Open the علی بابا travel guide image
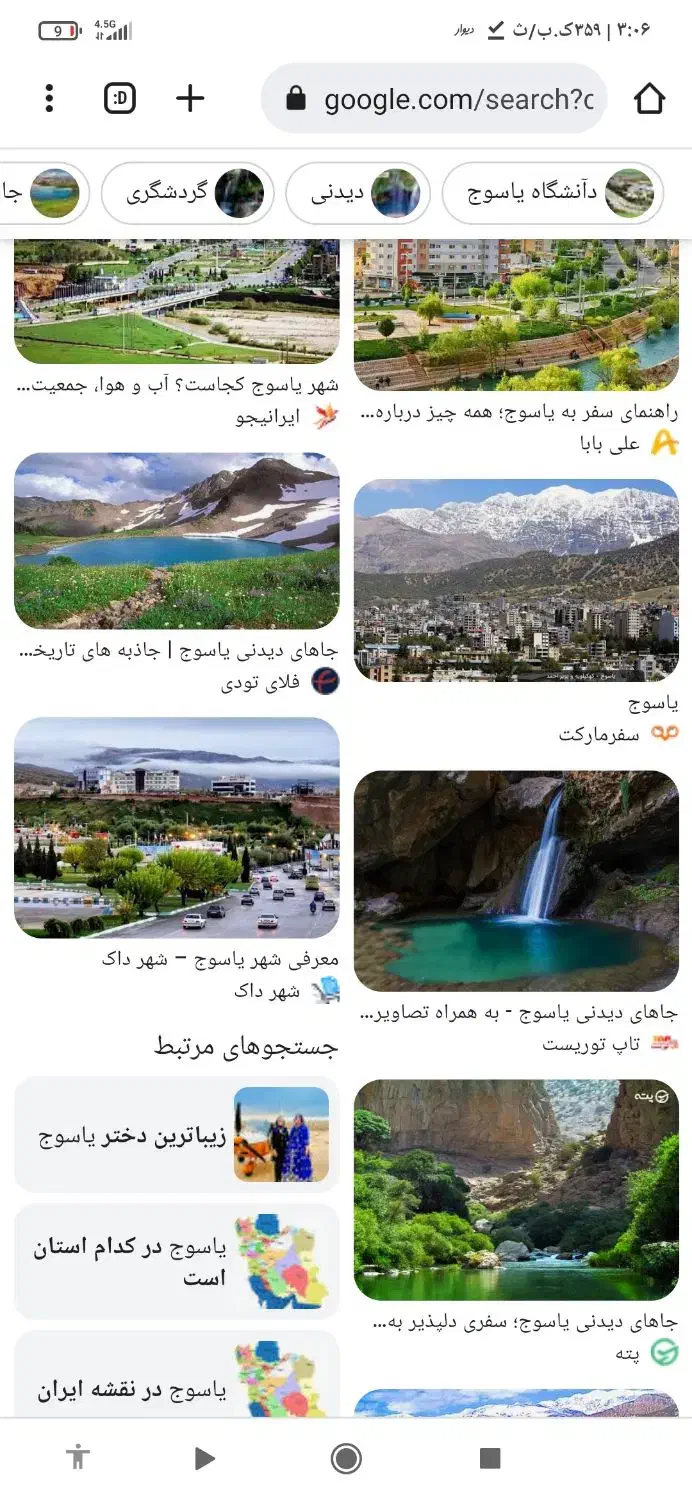Image resolution: width=692 pixels, height=1500 pixels. (516, 315)
